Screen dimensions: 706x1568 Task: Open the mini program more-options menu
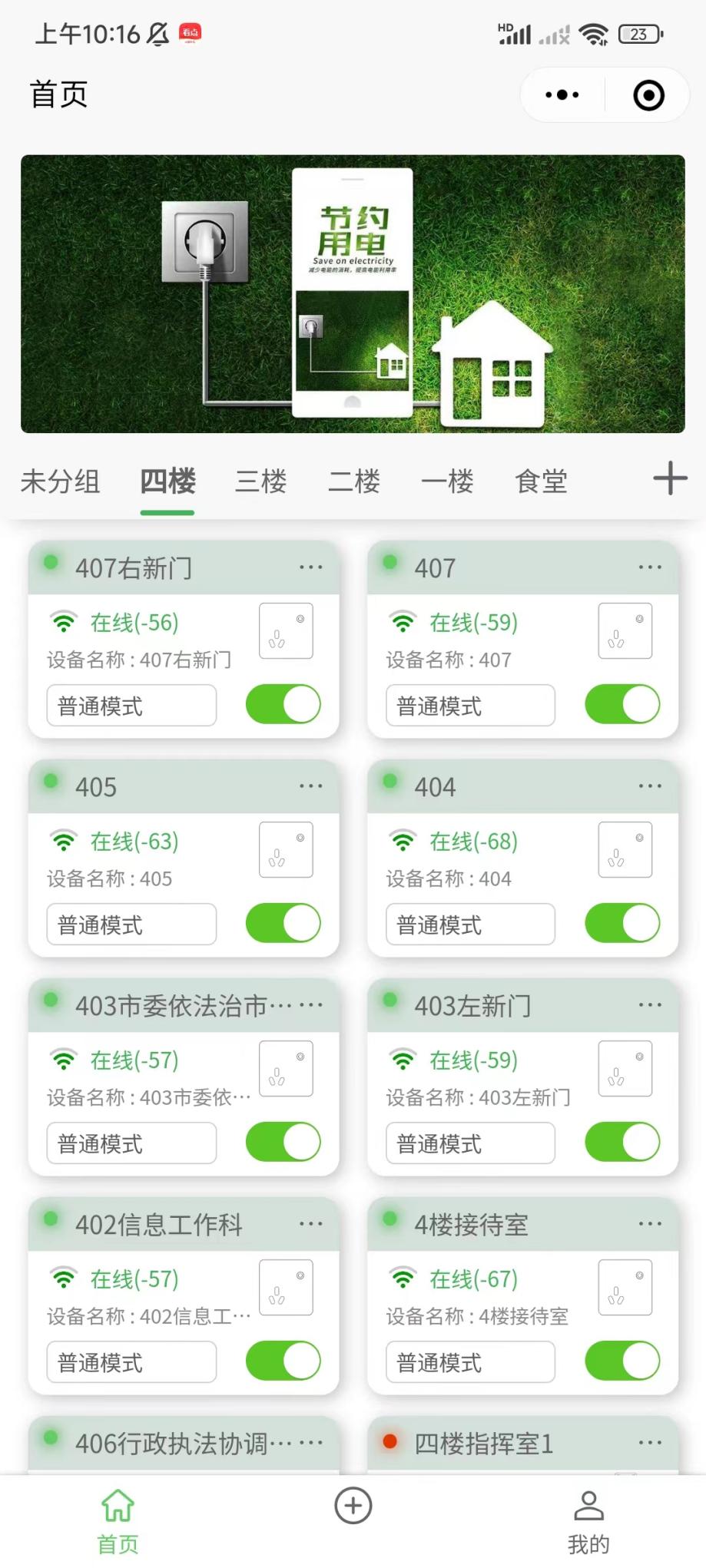[562, 95]
